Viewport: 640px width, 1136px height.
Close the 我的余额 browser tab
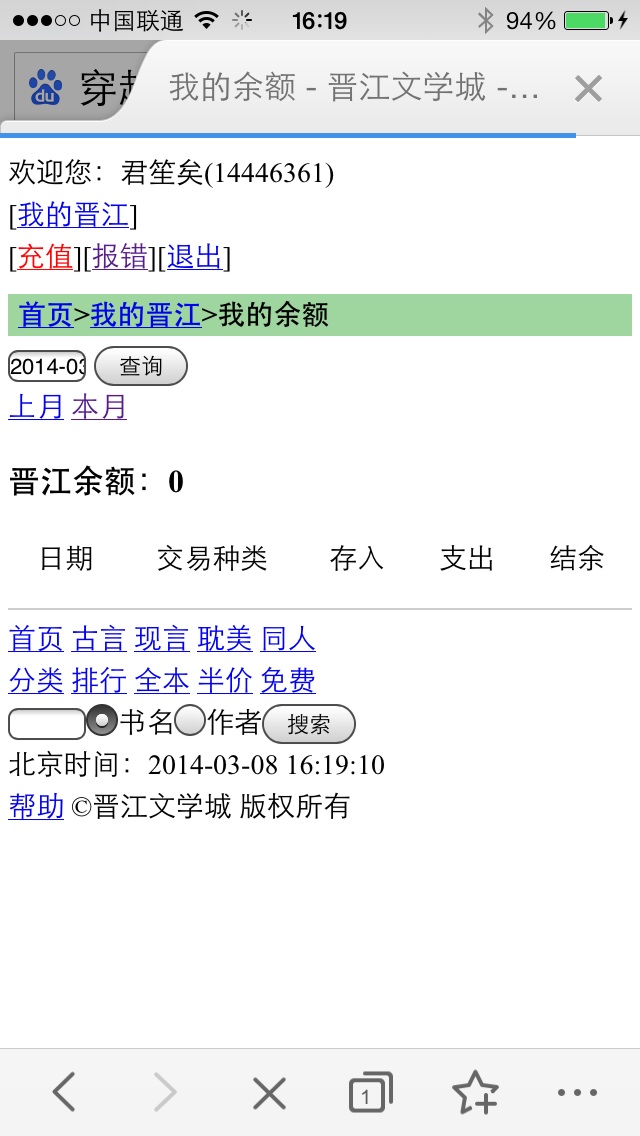click(x=588, y=89)
